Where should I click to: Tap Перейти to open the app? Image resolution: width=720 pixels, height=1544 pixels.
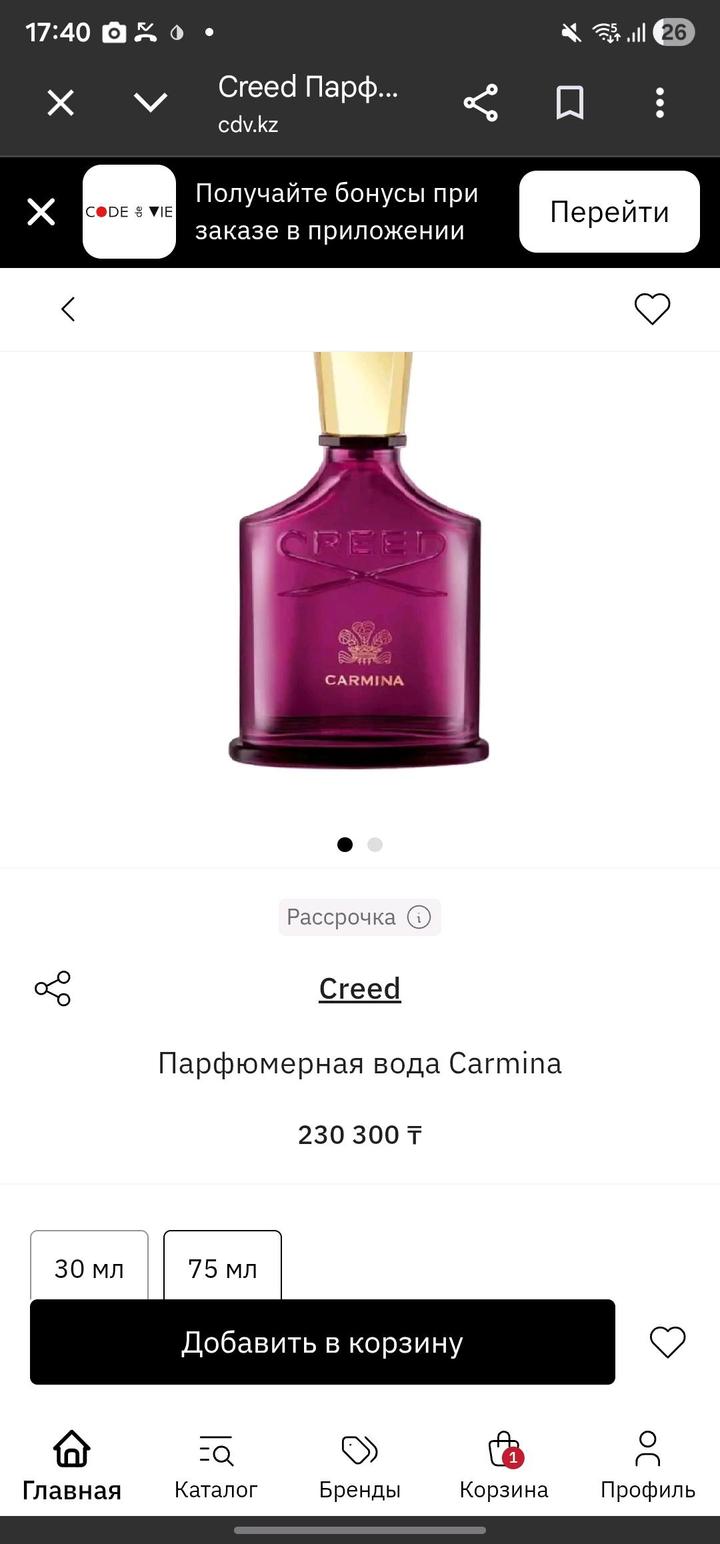pos(609,212)
